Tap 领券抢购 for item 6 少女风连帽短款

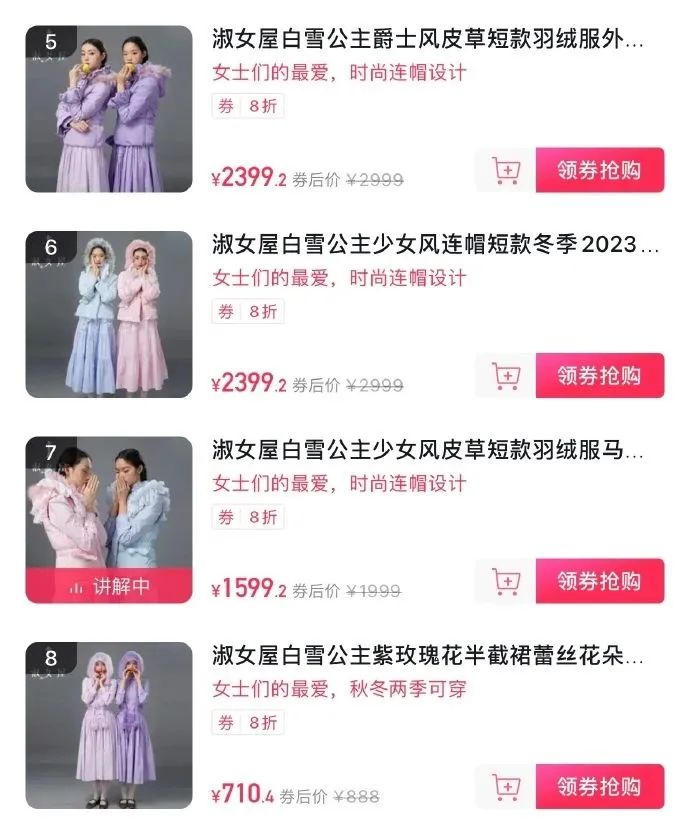tap(599, 376)
